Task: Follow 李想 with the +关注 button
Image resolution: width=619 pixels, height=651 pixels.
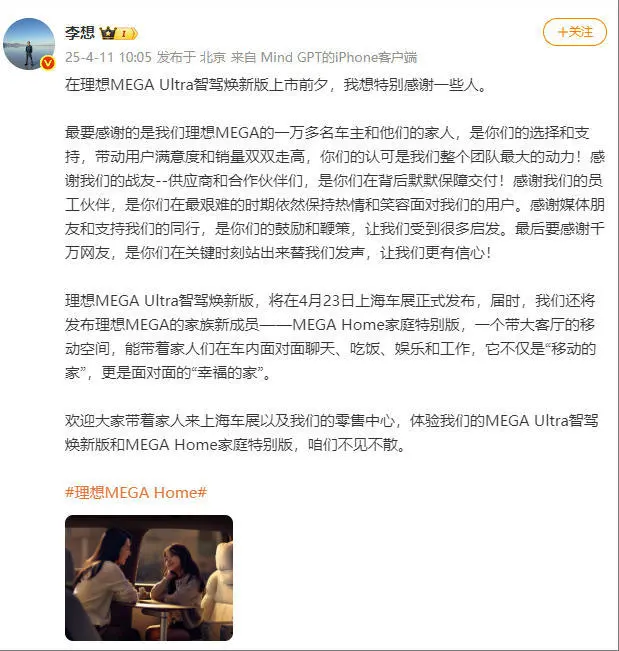Action: point(574,32)
